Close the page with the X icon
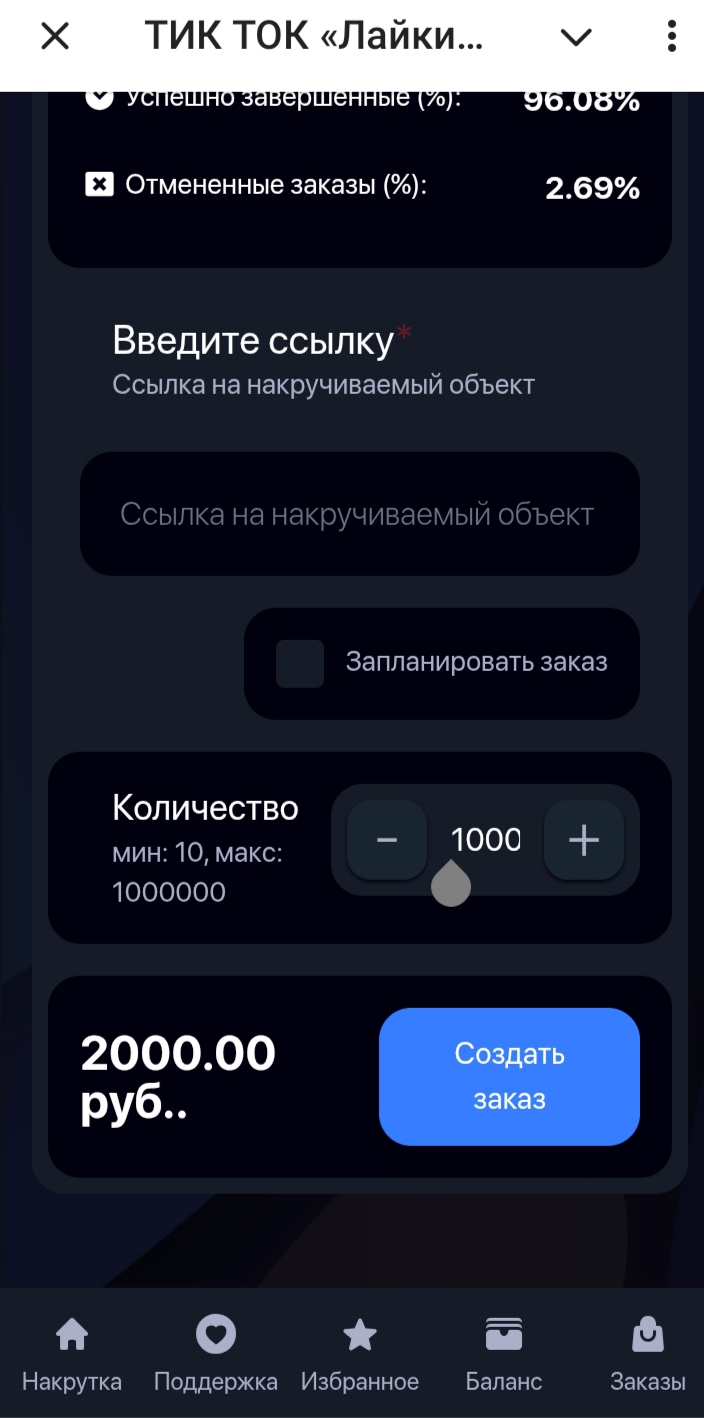The height and width of the screenshot is (1418, 704). coord(55,38)
